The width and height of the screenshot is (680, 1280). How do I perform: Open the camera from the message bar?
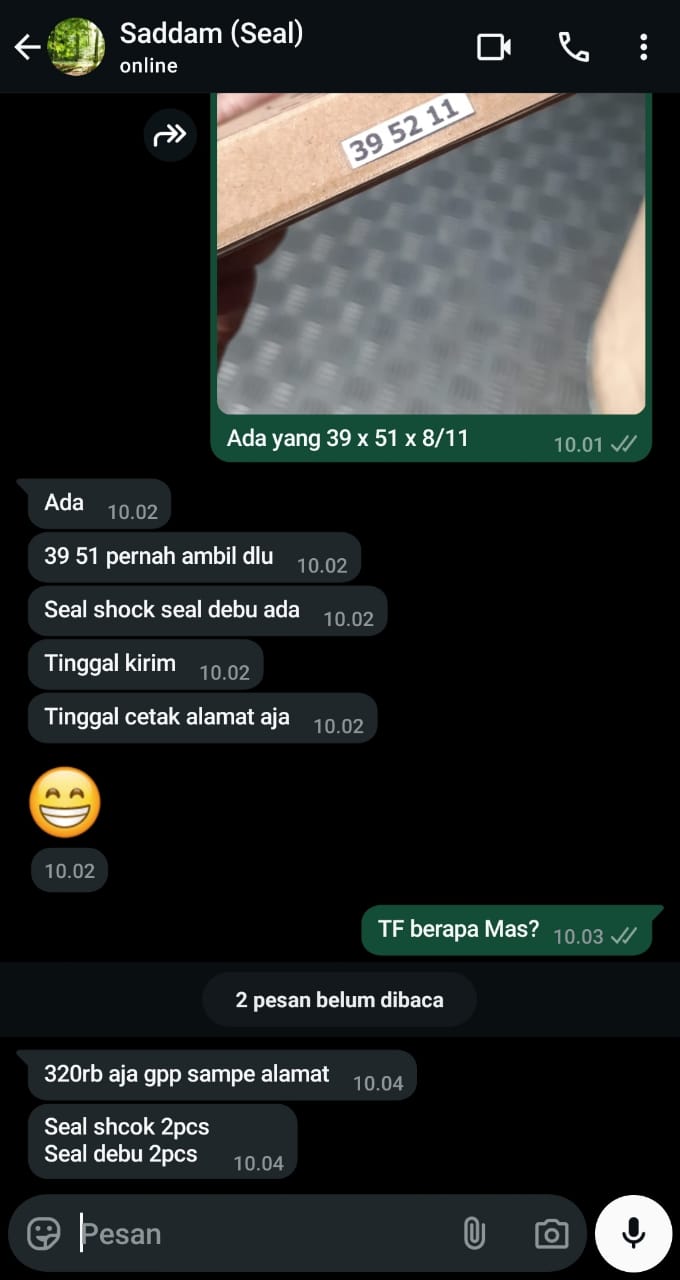point(551,1234)
